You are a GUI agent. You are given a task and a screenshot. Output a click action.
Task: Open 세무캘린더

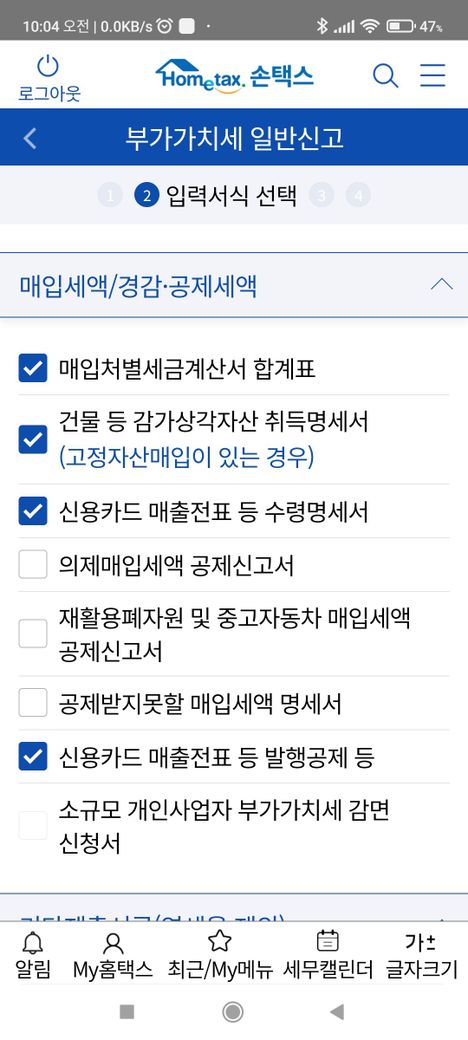click(327, 954)
